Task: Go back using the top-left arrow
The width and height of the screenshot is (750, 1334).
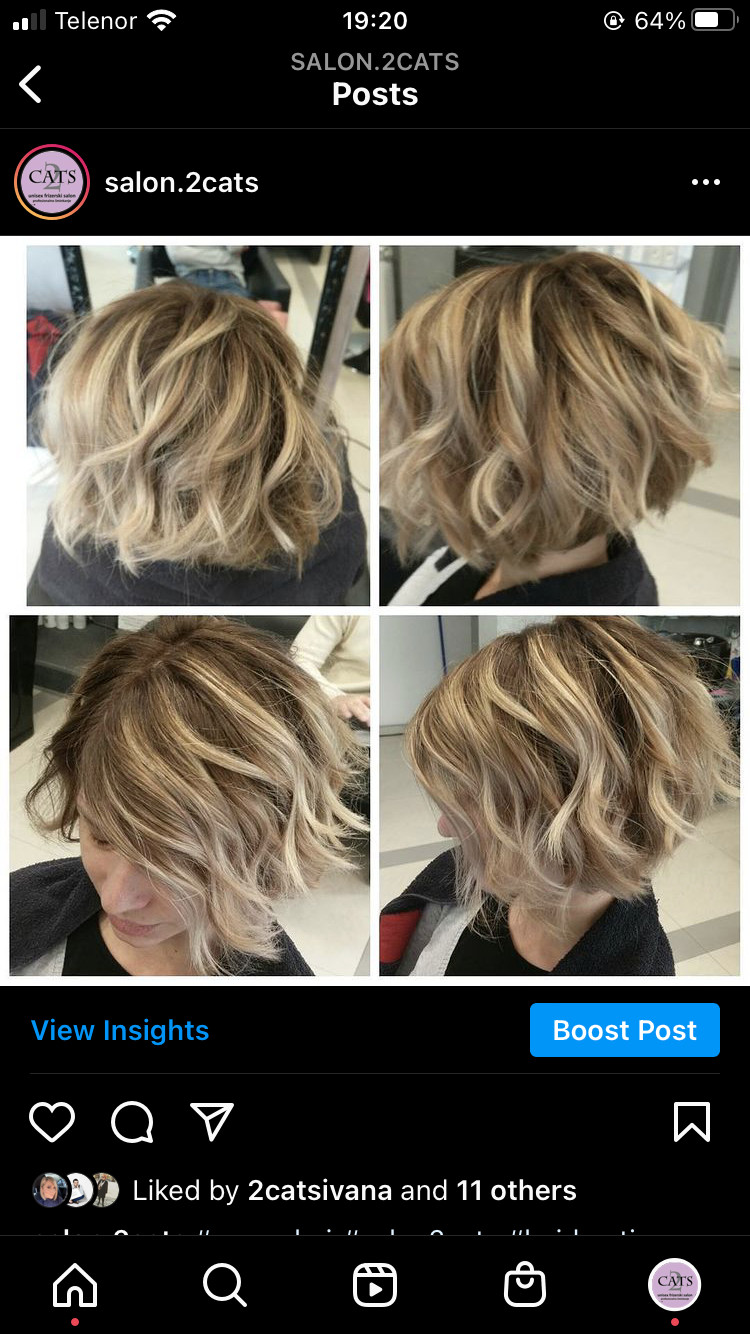Action: point(31,85)
